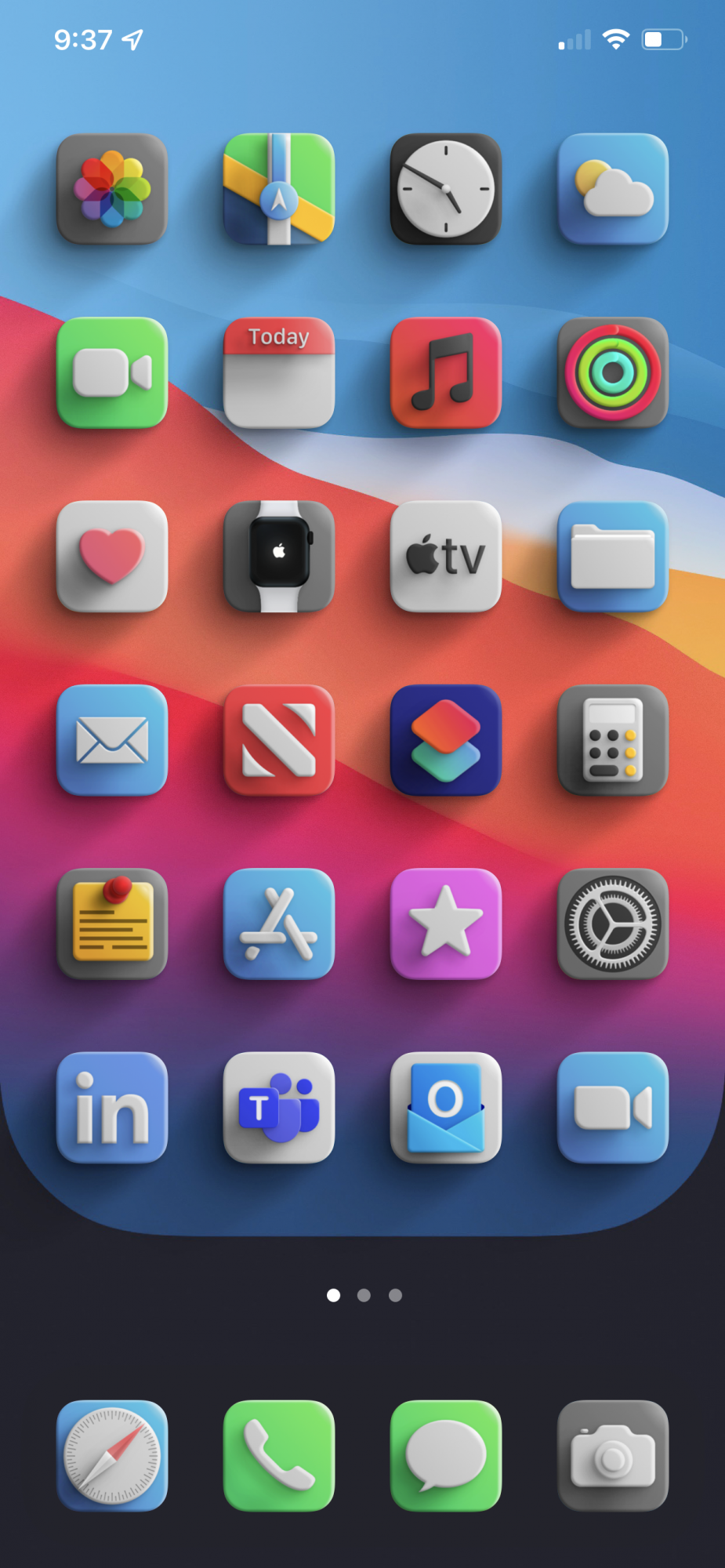Check the Weather app
This screenshot has width=725, height=1568.
point(613,189)
